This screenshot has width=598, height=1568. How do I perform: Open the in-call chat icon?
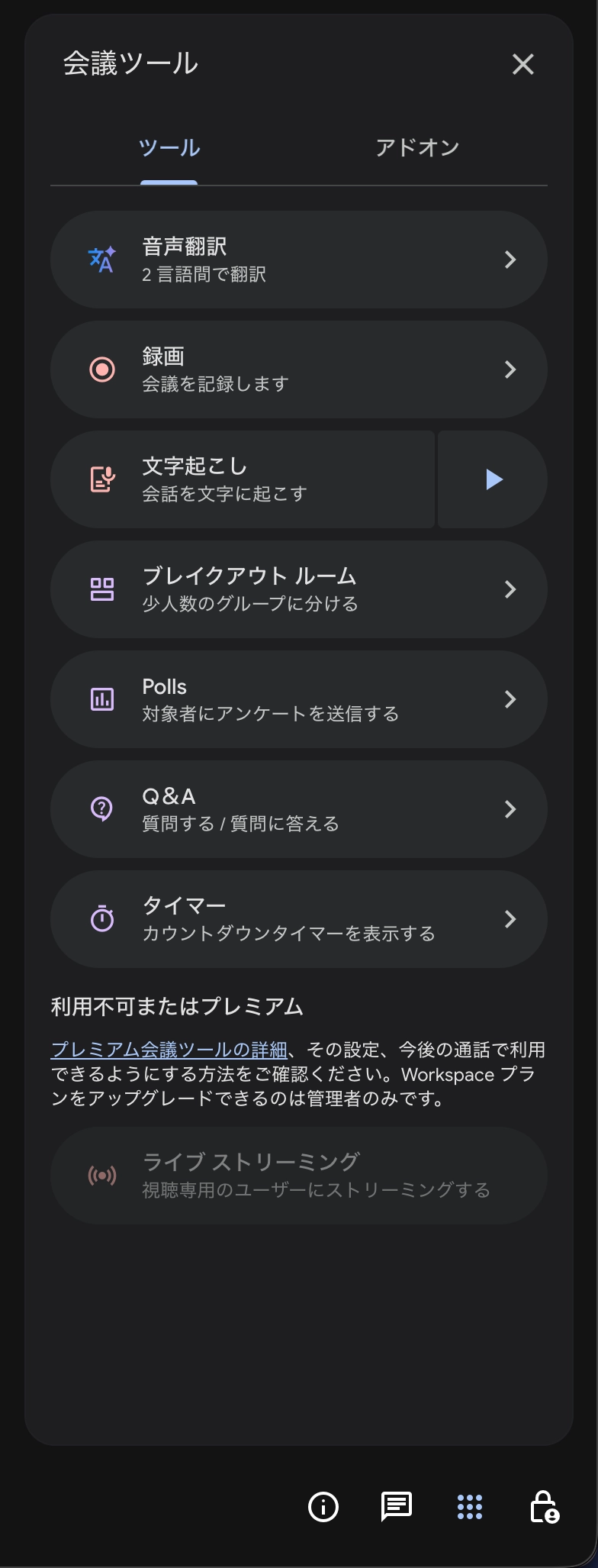pyautogui.click(x=397, y=1507)
